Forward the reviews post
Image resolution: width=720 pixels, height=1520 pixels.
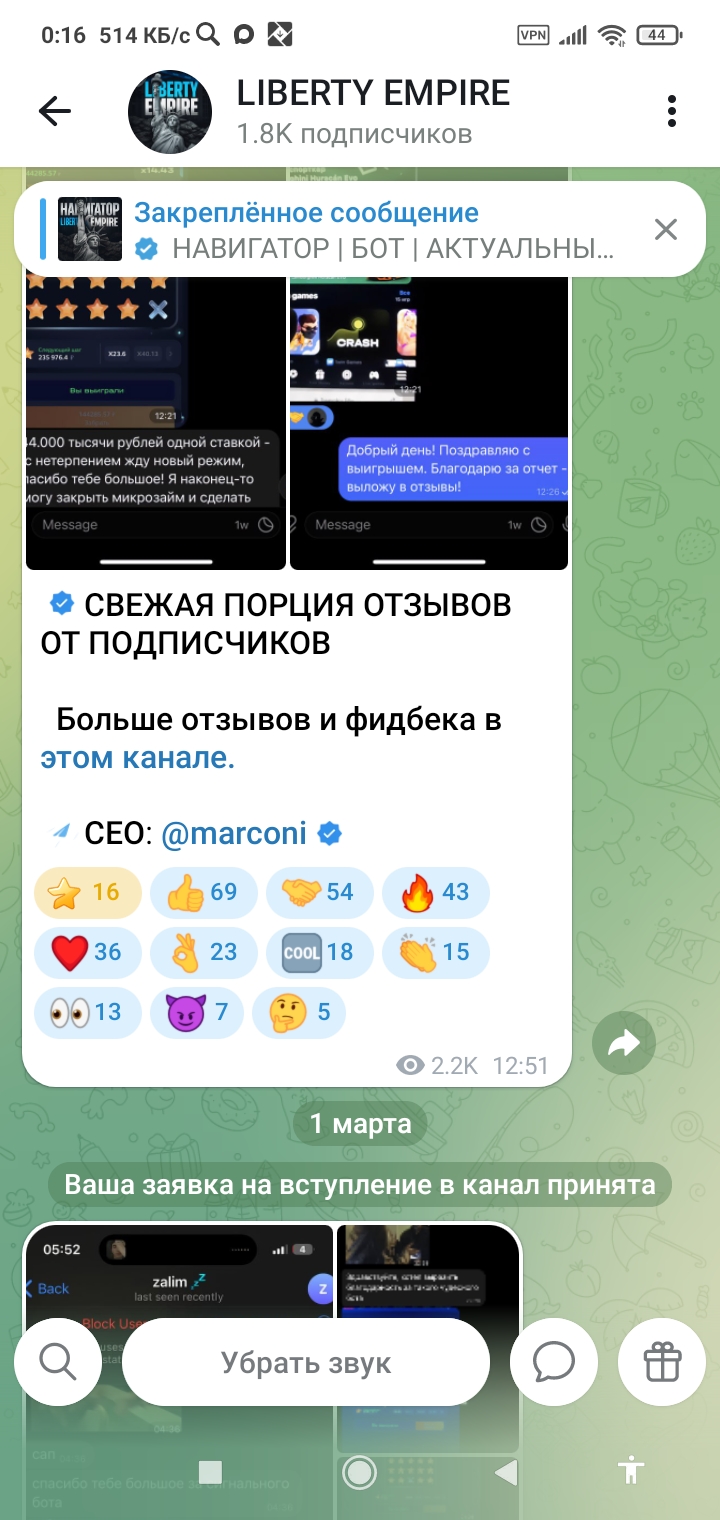coord(623,1045)
